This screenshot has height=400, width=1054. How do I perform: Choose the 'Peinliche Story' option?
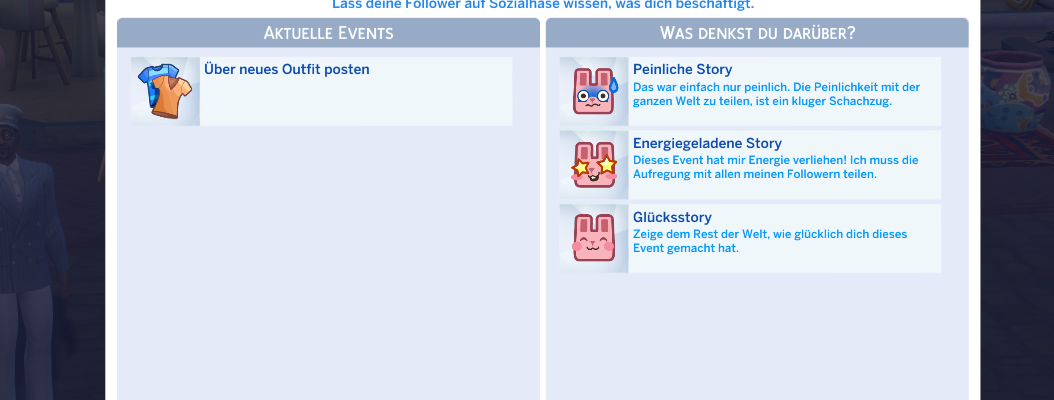750,91
